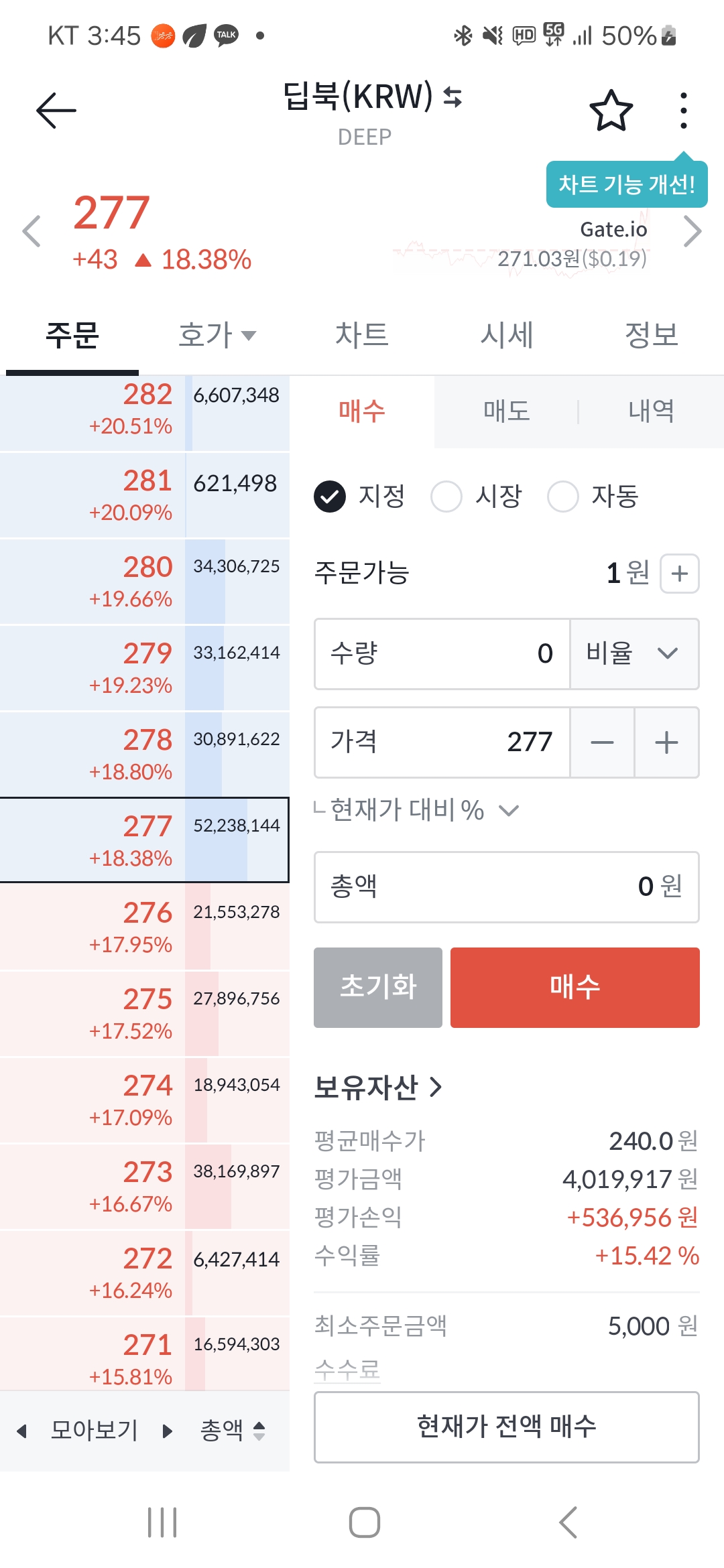Submit the order with the red 매수 button
724x1568 pixels.
[575, 988]
